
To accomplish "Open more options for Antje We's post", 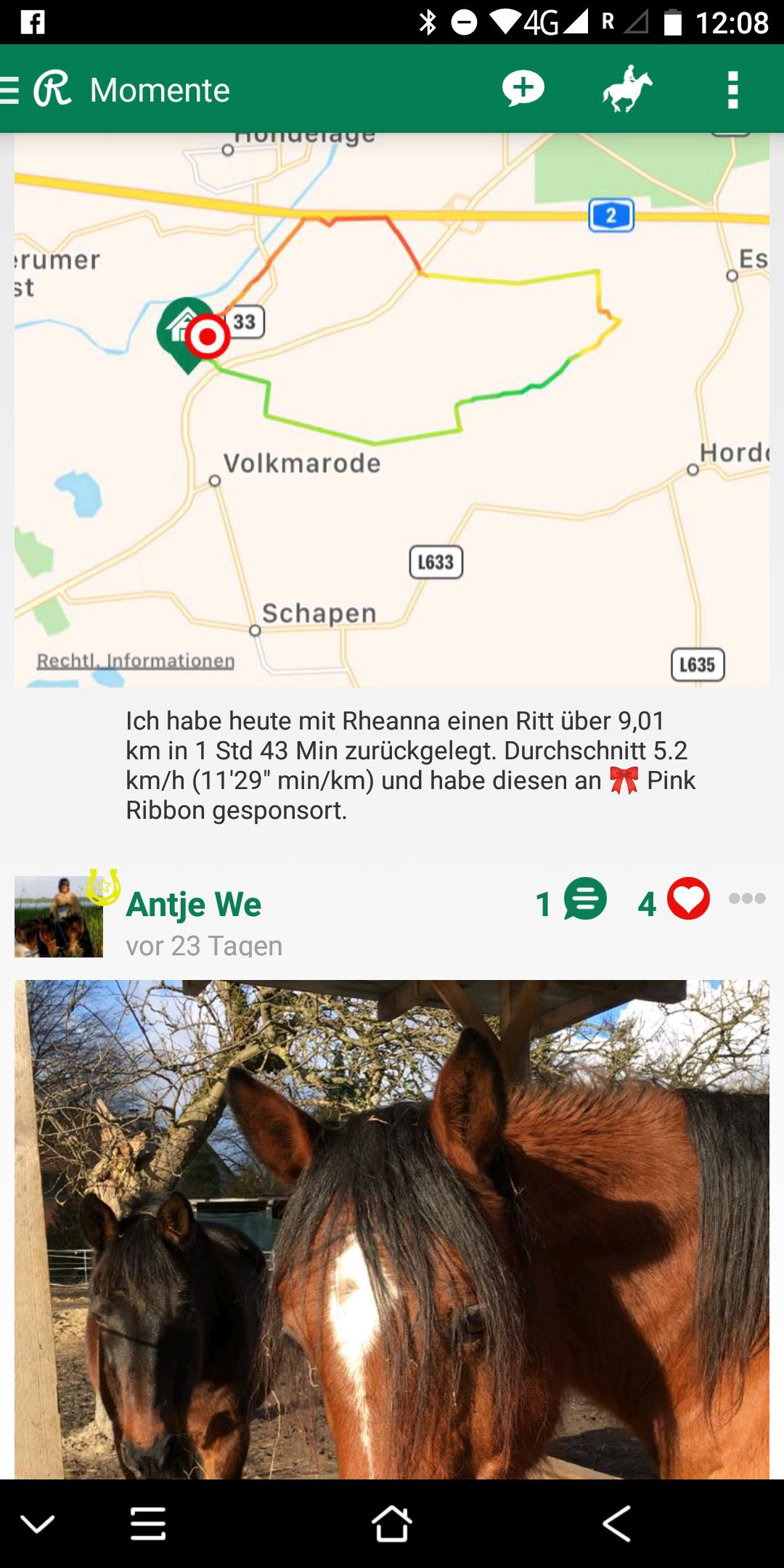I will (x=747, y=899).
